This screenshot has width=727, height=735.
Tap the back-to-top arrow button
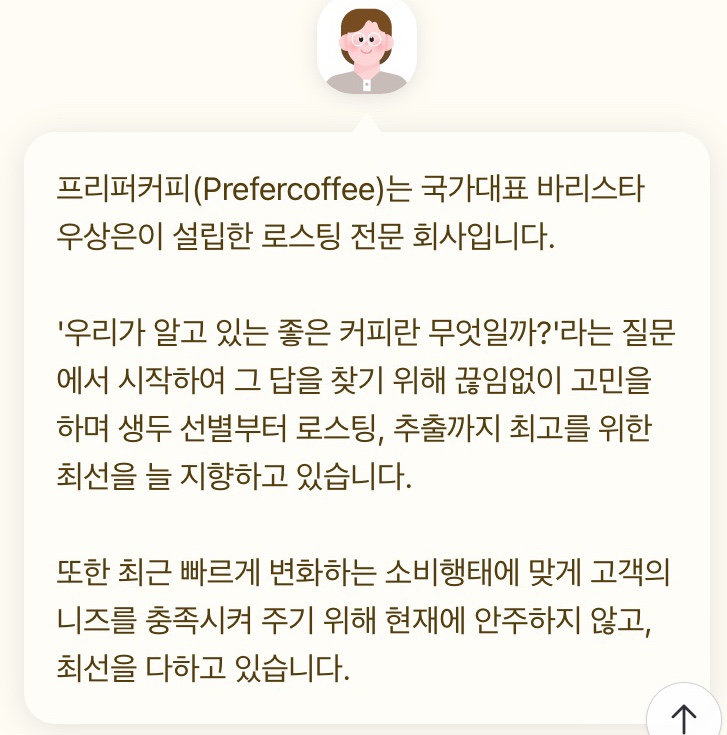click(x=685, y=714)
